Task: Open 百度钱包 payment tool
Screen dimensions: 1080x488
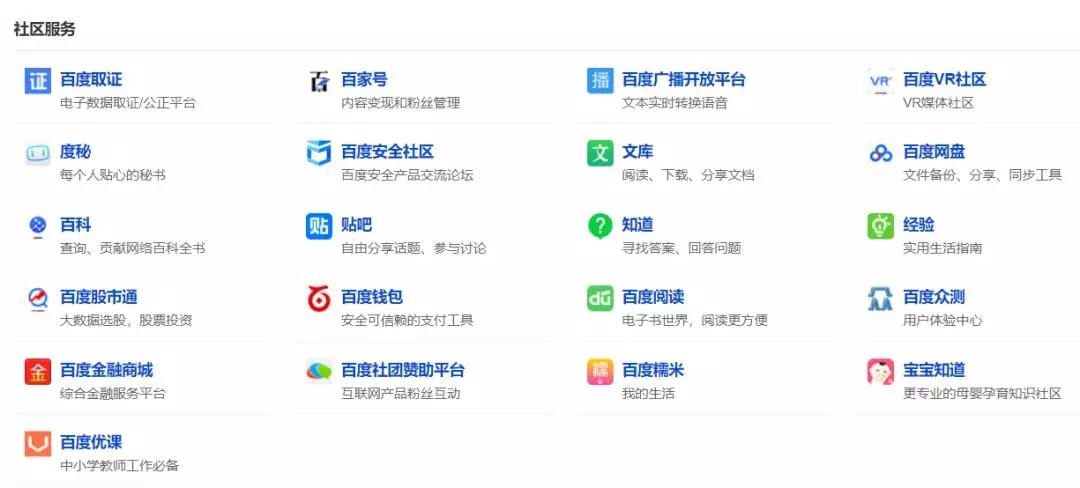Action: (371, 297)
